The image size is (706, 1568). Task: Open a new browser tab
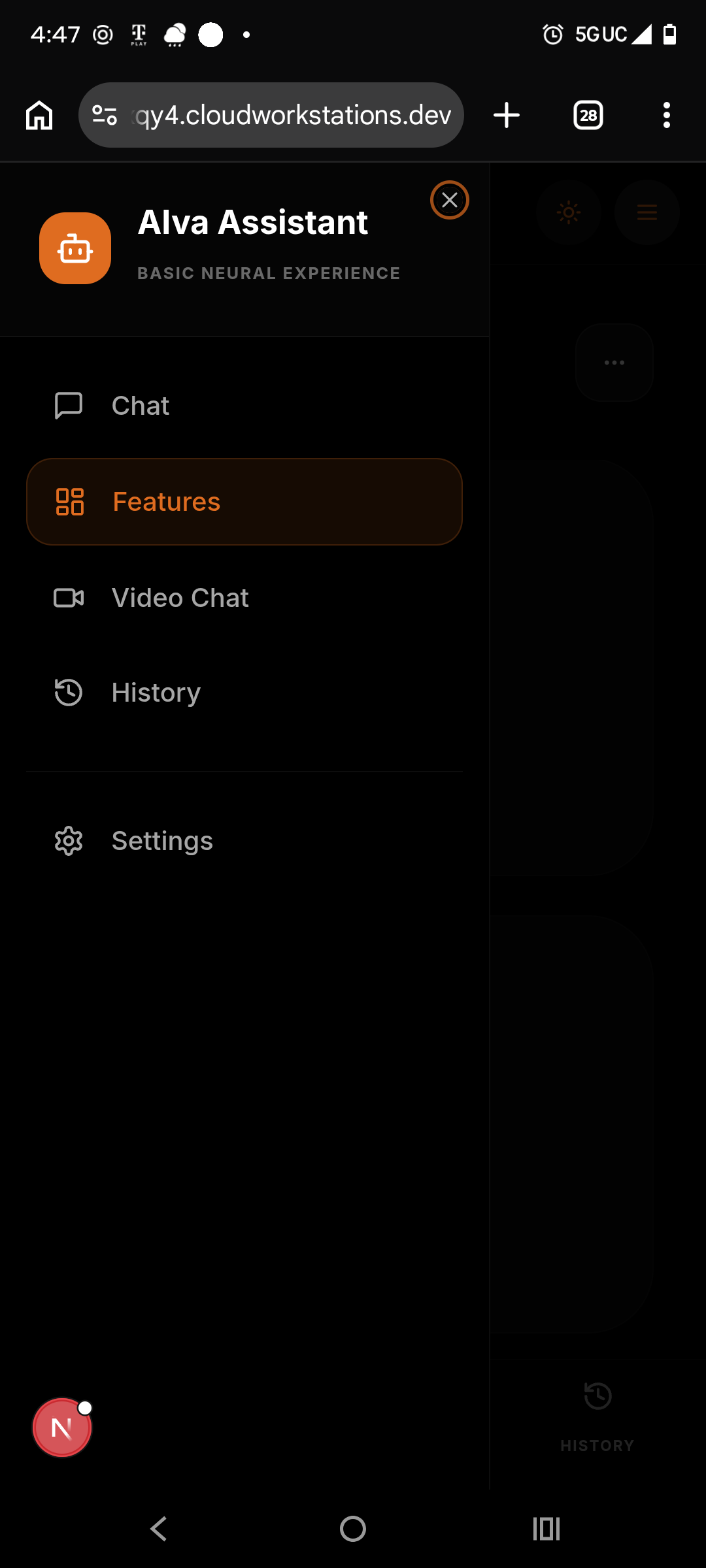pyautogui.click(x=507, y=115)
